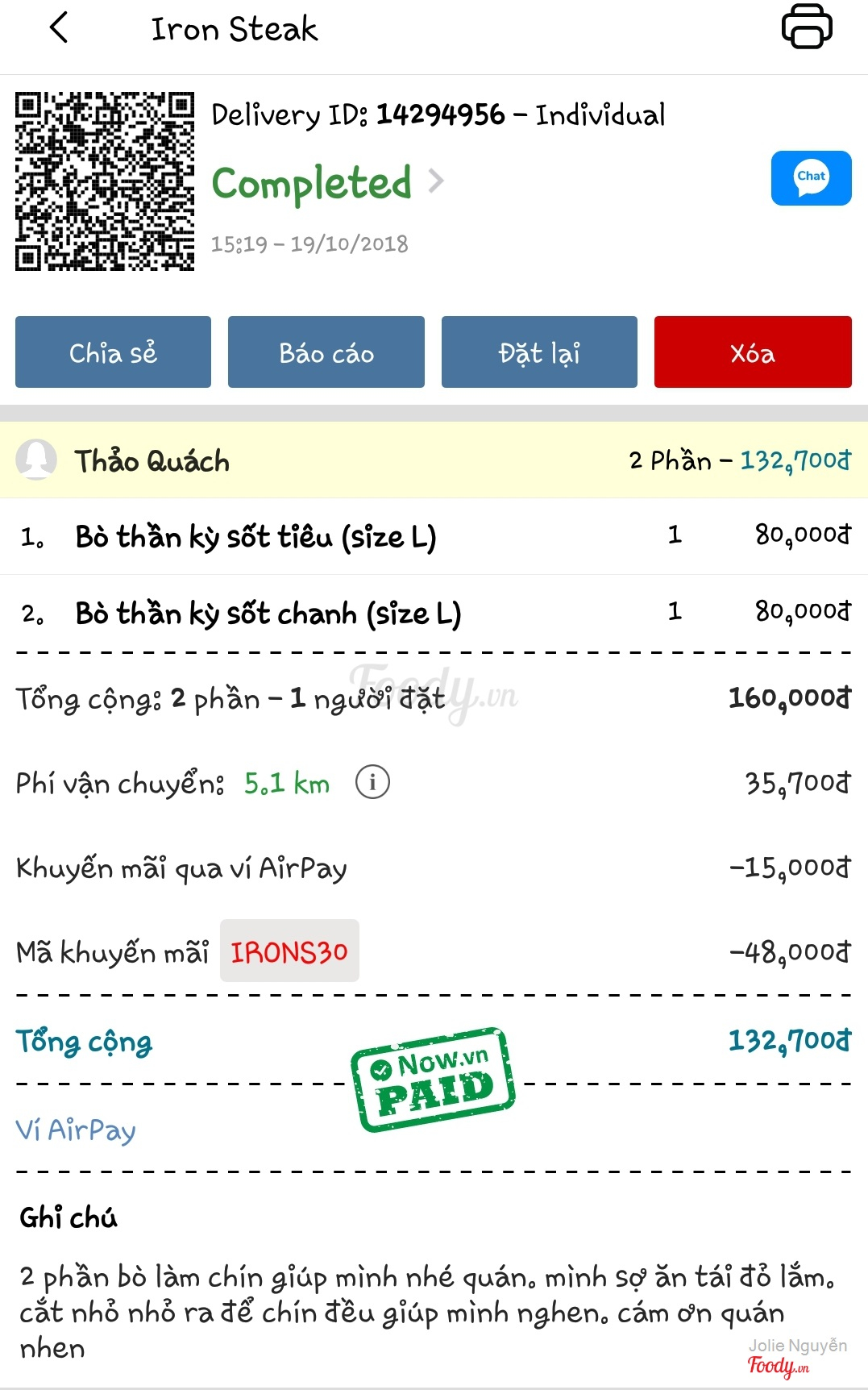868x1390 pixels.
Task: Go back from Iron Steak order
Action: (x=59, y=28)
